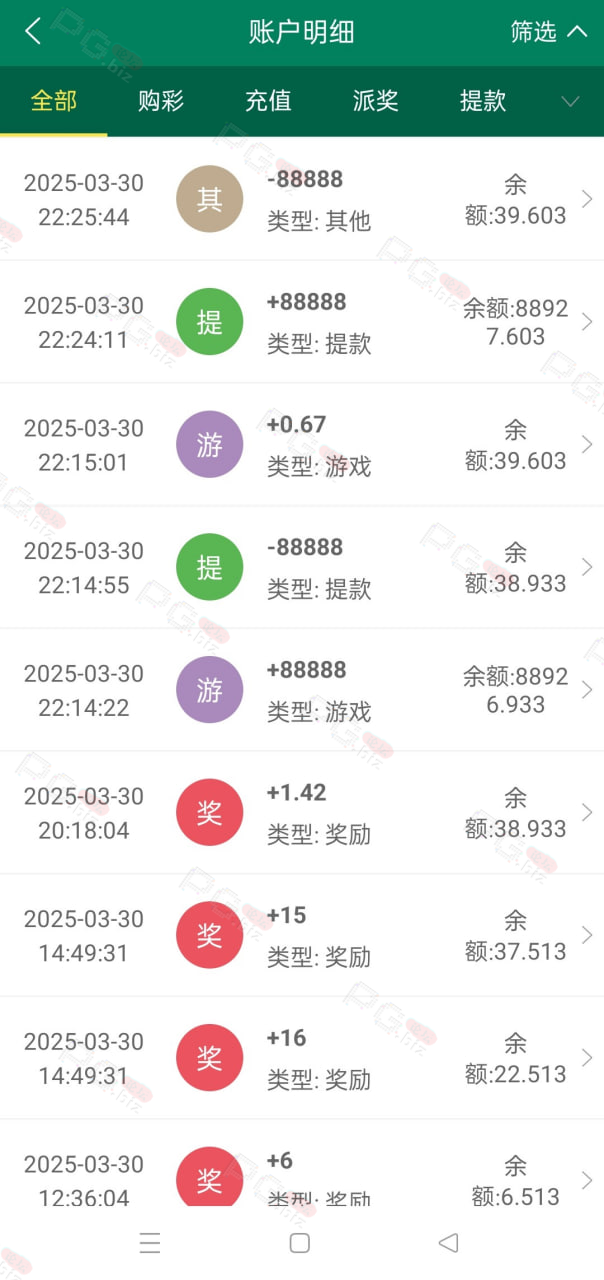Open the -88888 提款 record at 22:14:55

coord(302,567)
